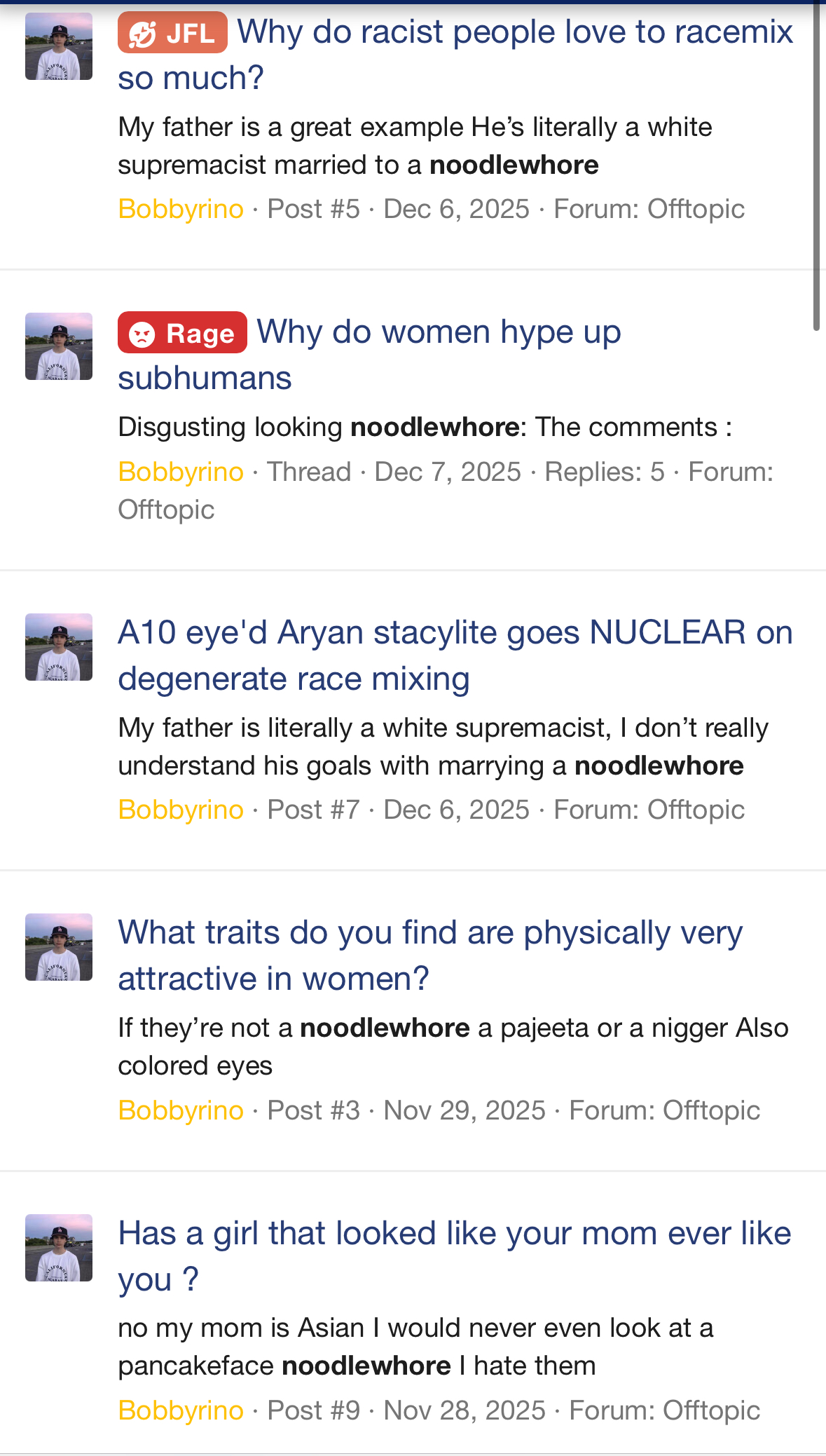Tap the avatar beside the JFL result
The height and width of the screenshot is (1456, 826).
(59, 46)
